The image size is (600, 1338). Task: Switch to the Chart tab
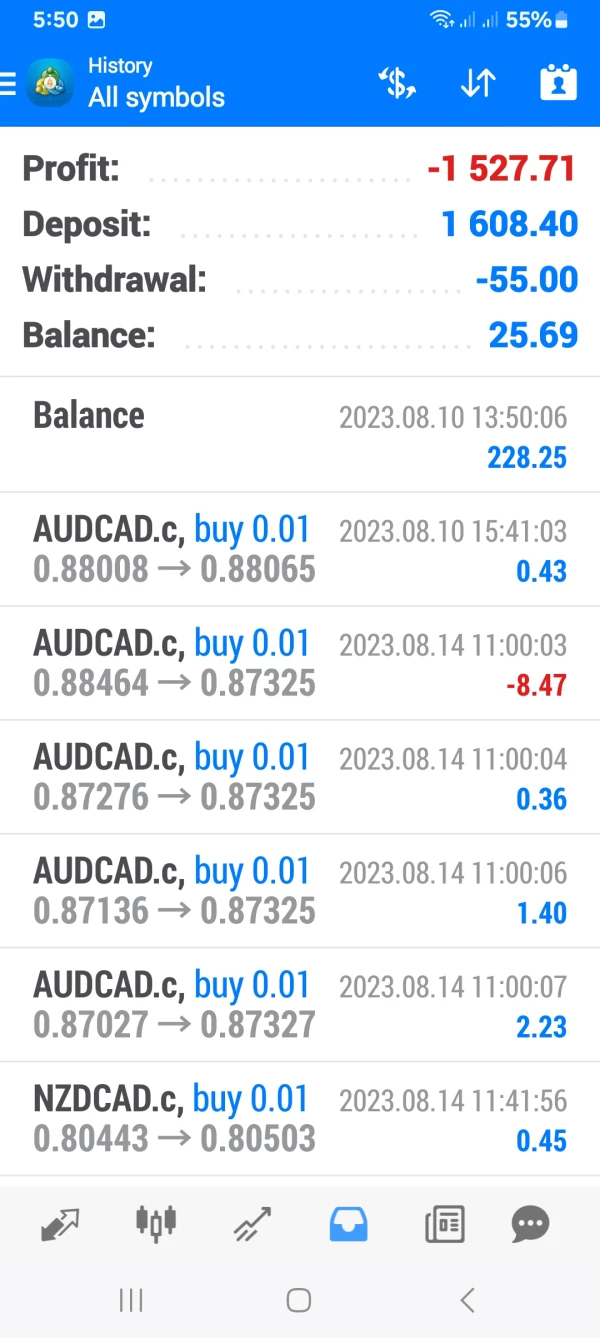[156, 1223]
